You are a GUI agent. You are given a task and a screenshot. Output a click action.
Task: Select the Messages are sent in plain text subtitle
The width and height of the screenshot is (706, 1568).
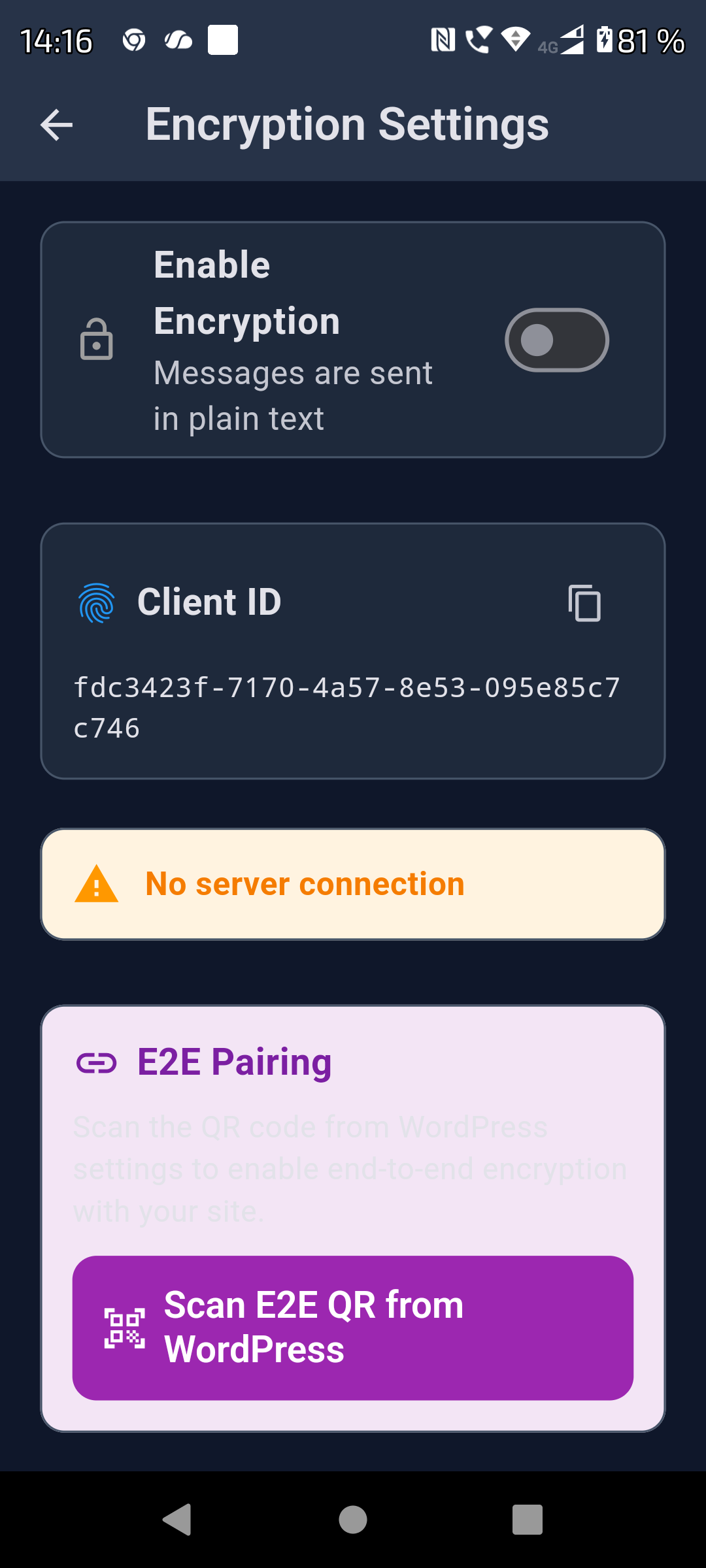pyautogui.click(x=293, y=395)
